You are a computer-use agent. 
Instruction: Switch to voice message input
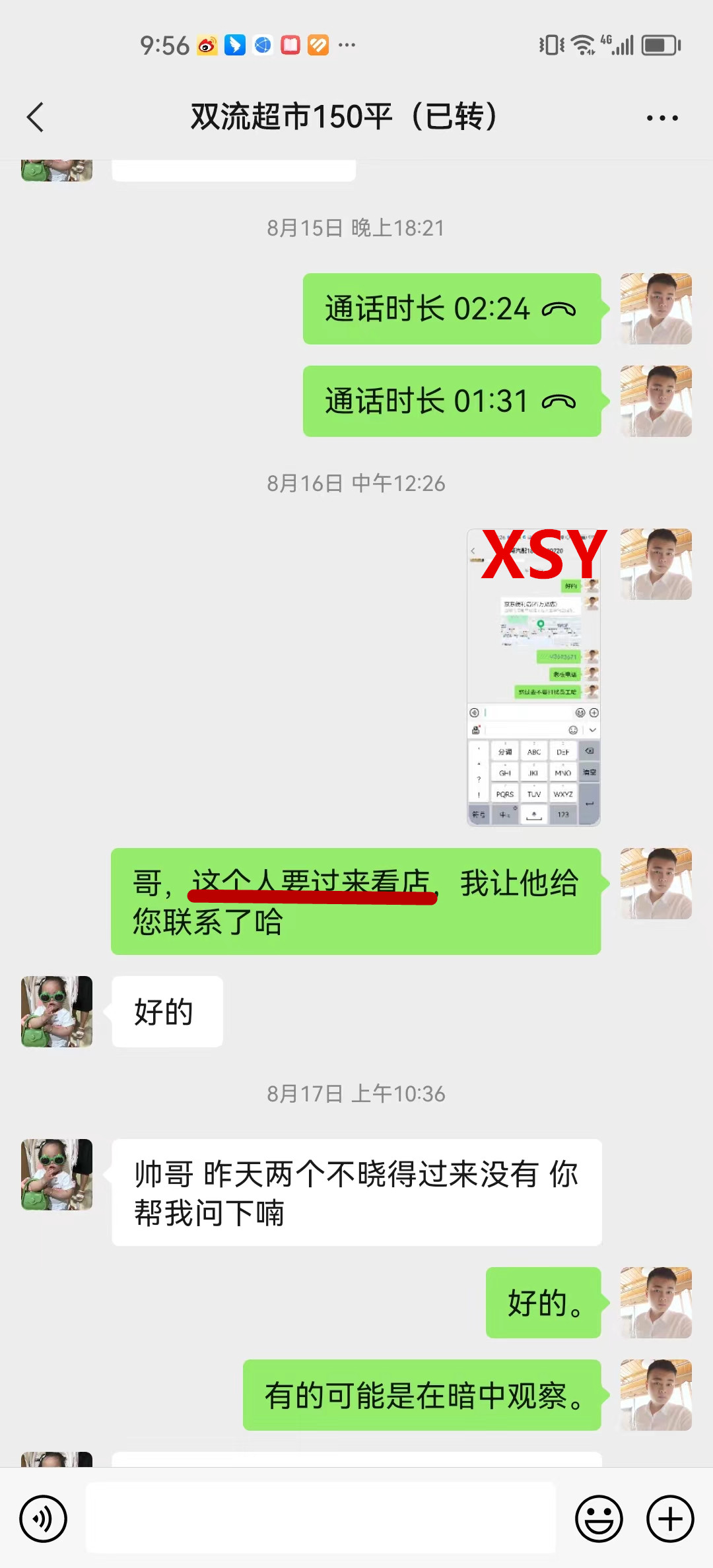pyautogui.click(x=44, y=1519)
